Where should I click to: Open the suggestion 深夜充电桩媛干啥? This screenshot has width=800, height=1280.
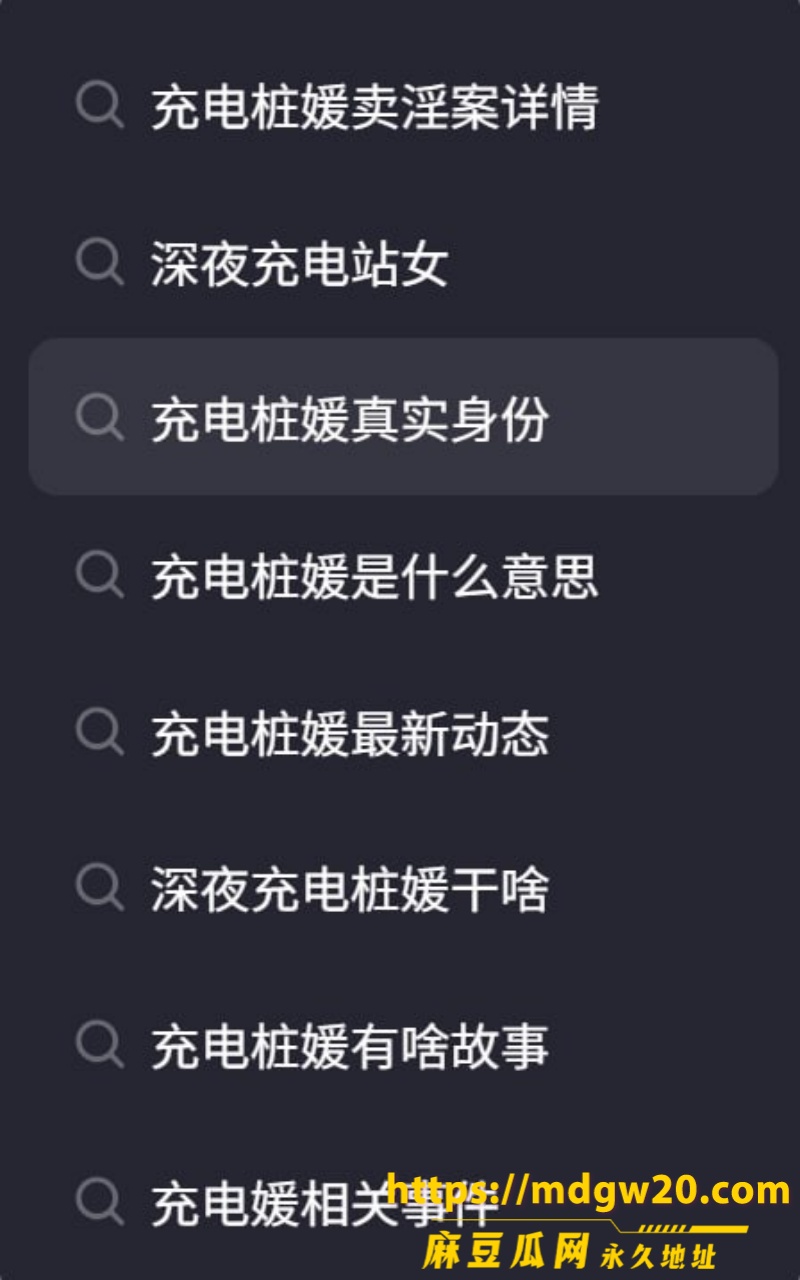403,888
